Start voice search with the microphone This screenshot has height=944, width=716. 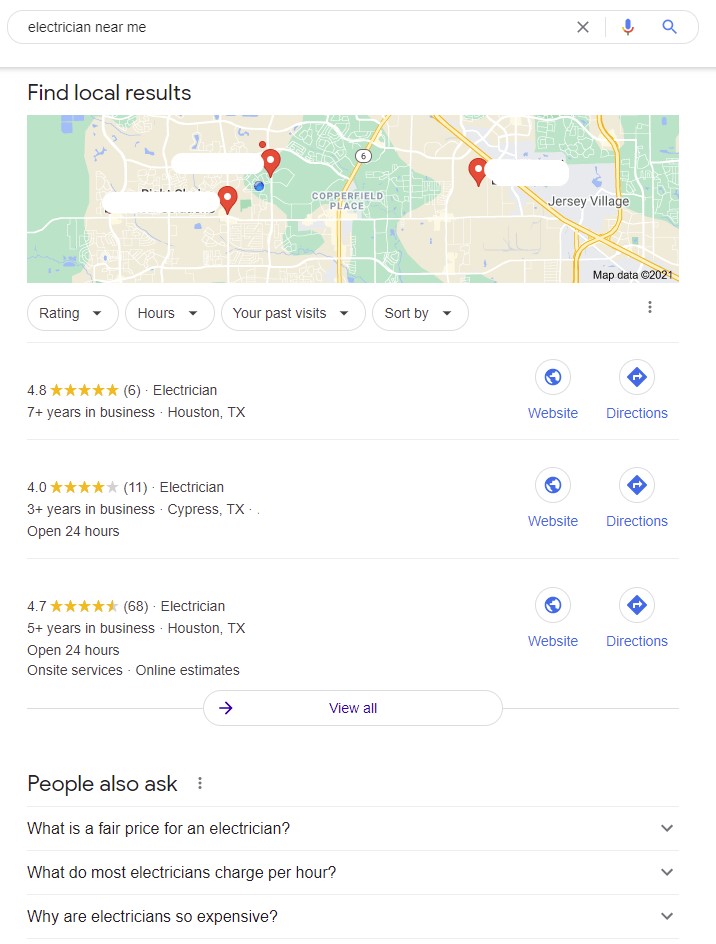pyautogui.click(x=628, y=27)
